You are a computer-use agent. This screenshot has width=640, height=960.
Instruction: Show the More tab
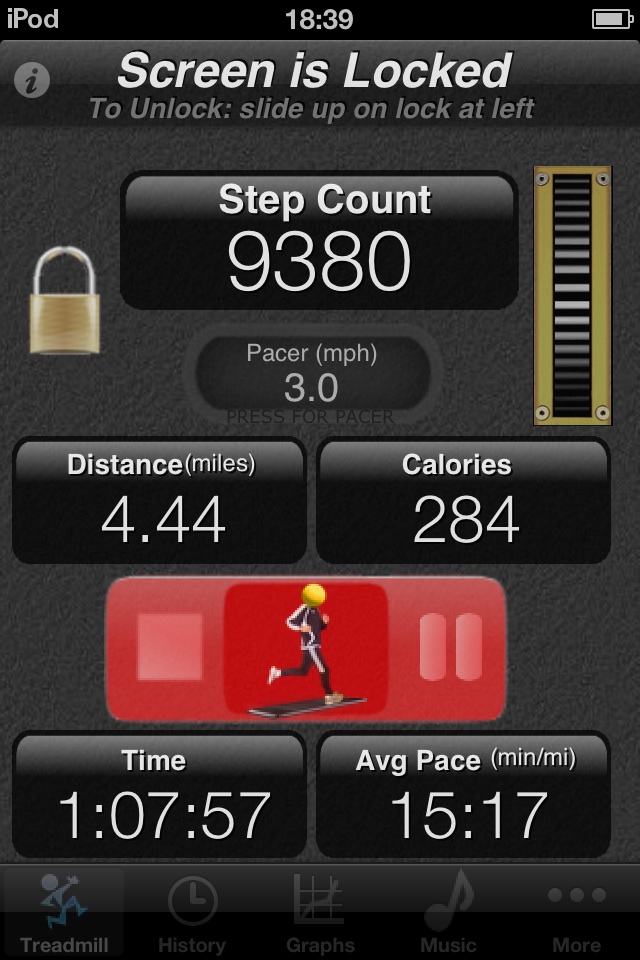click(x=577, y=912)
